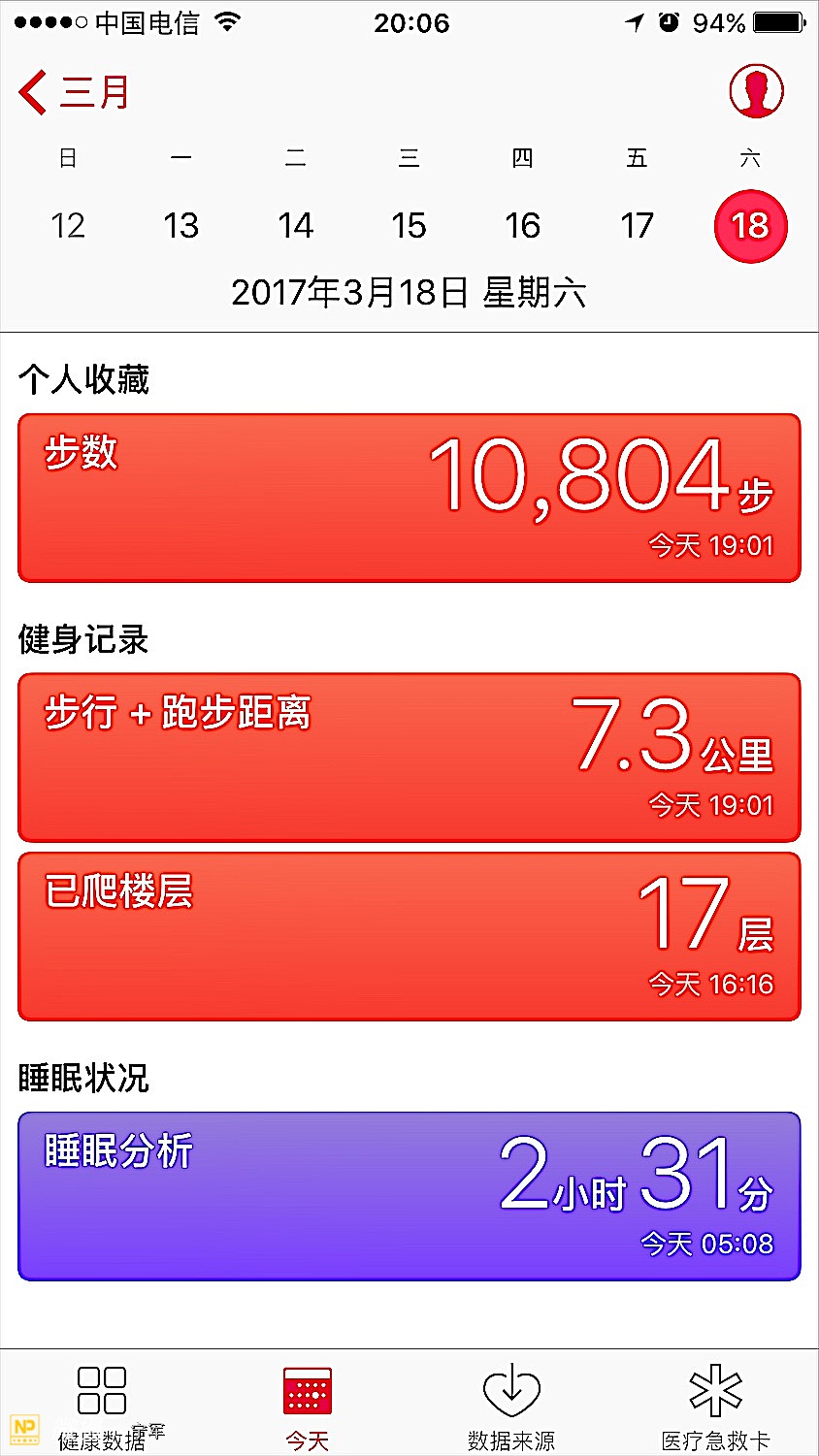Open the 睡眠分析 sleep analysis card
Image resolution: width=819 pixels, height=1456 pixels.
[409, 1196]
